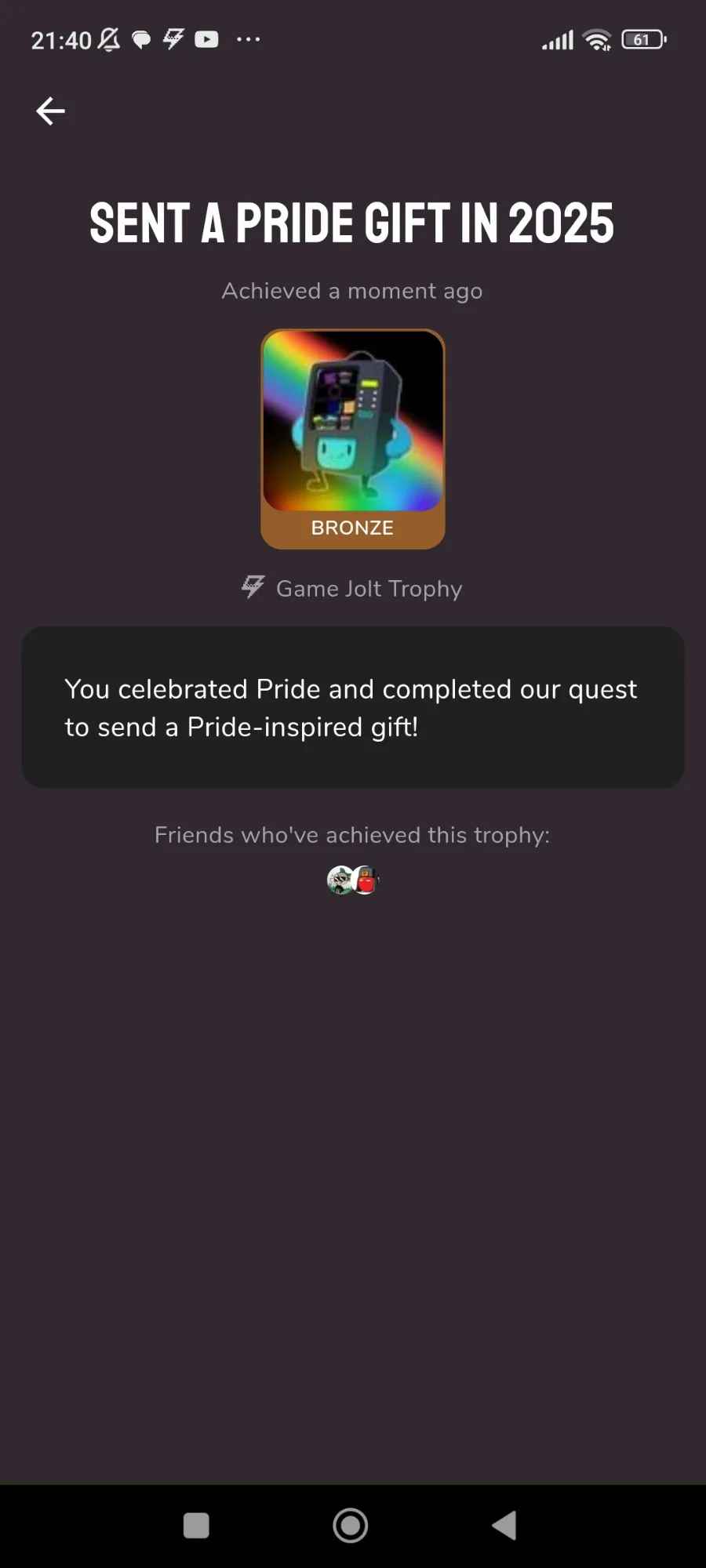Open recent apps with the square button
This screenshot has height=1568, width=706.
coord(196,1526)
